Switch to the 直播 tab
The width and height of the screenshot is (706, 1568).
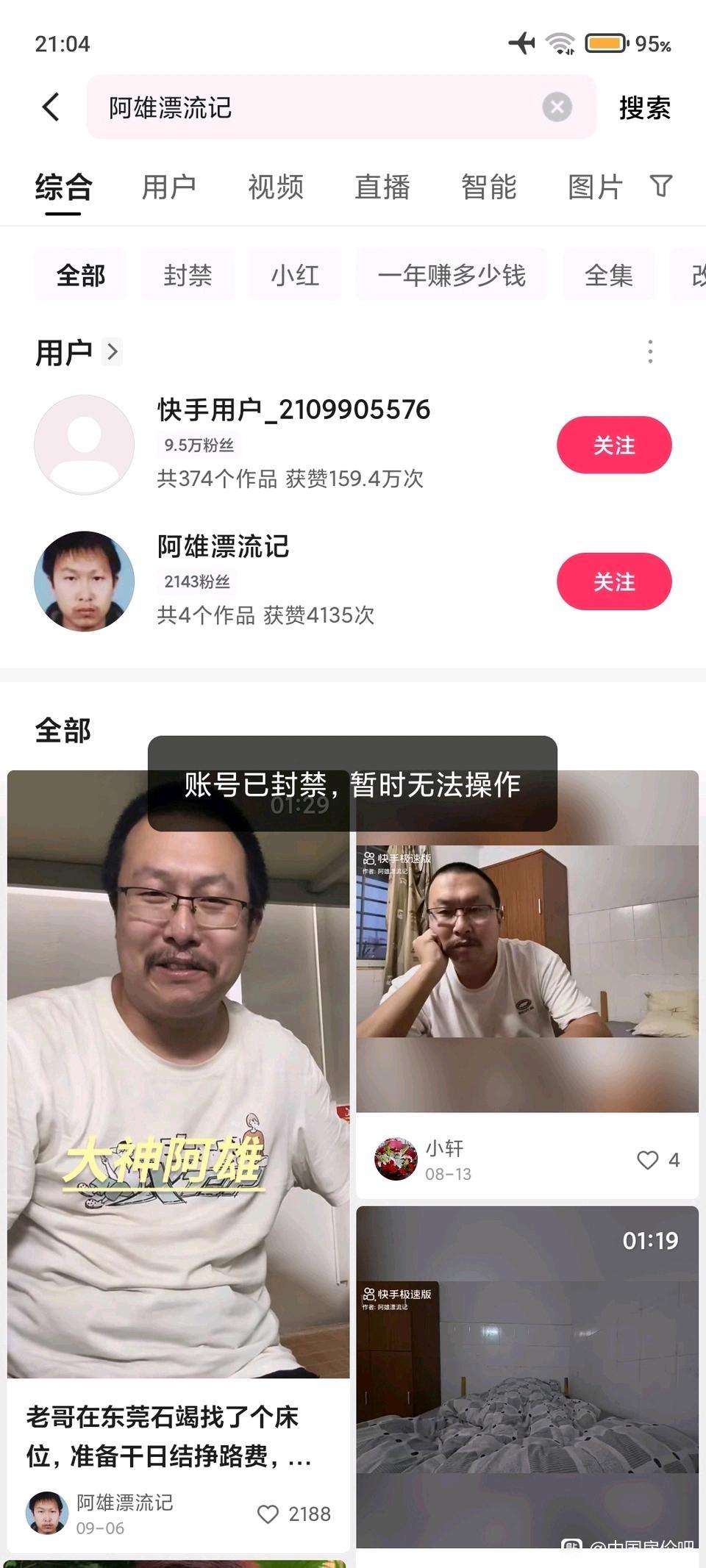click(382, 187)
